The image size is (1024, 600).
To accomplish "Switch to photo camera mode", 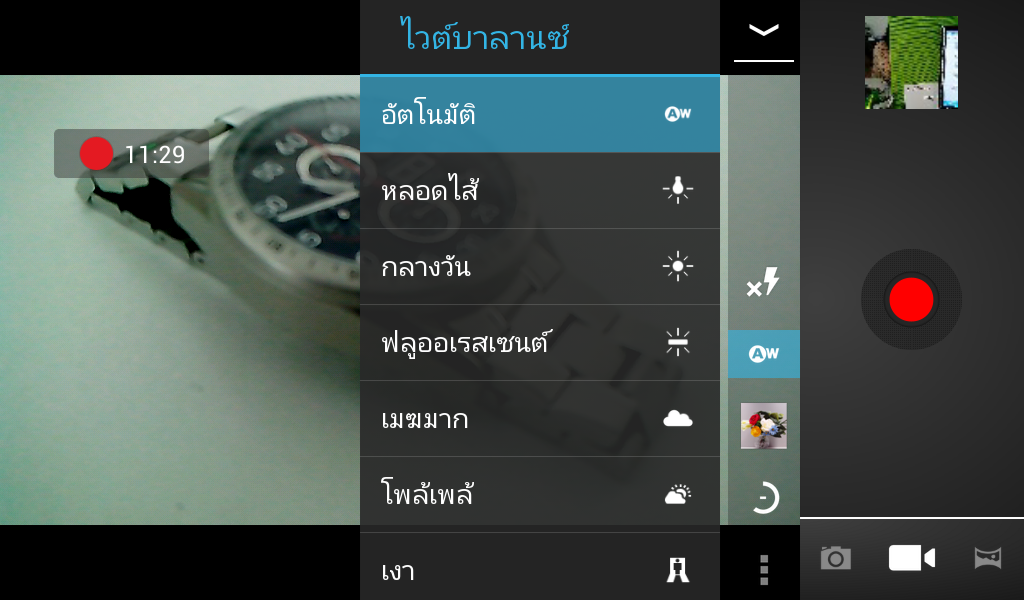I will 836,558.
